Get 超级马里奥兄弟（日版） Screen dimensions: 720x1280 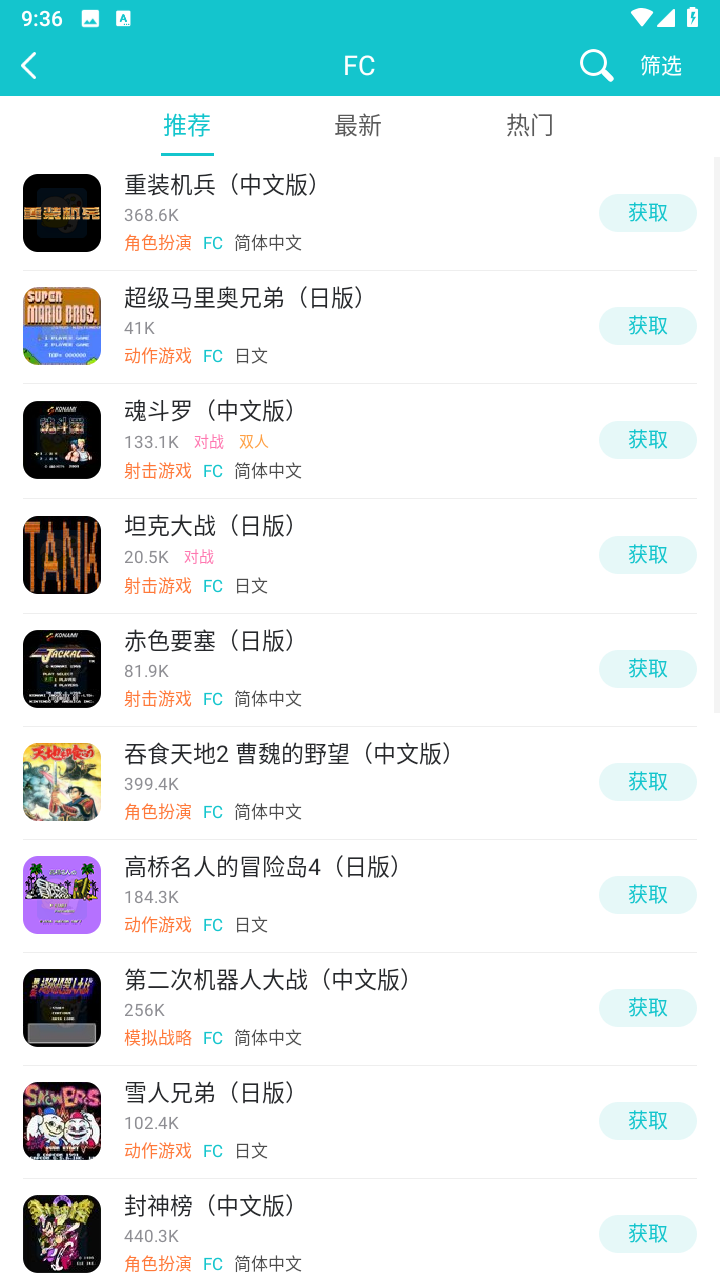tap(648, 326)
